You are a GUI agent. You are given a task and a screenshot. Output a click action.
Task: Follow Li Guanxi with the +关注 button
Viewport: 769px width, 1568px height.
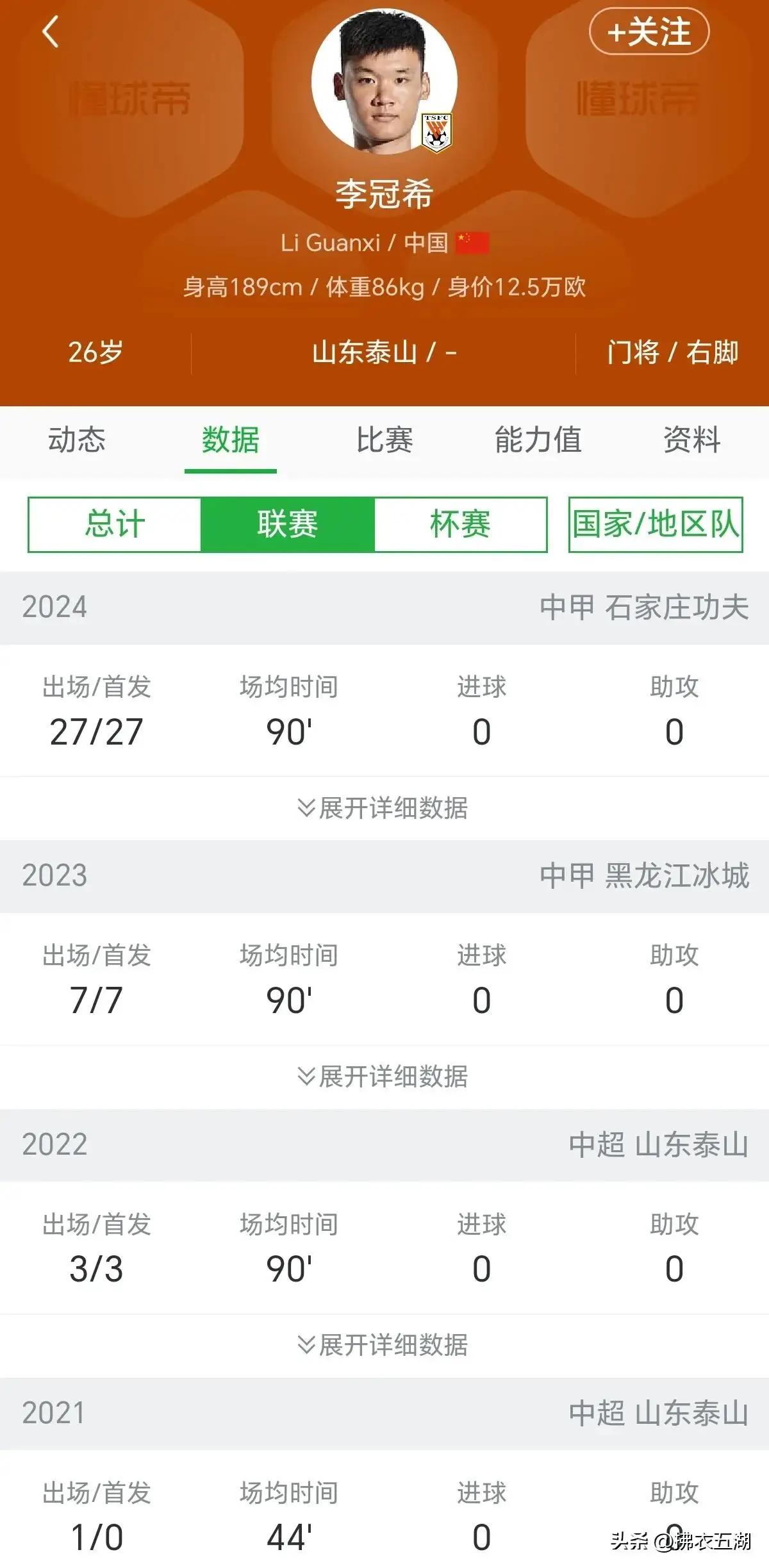pyautogui.click(x=649, y=31)
